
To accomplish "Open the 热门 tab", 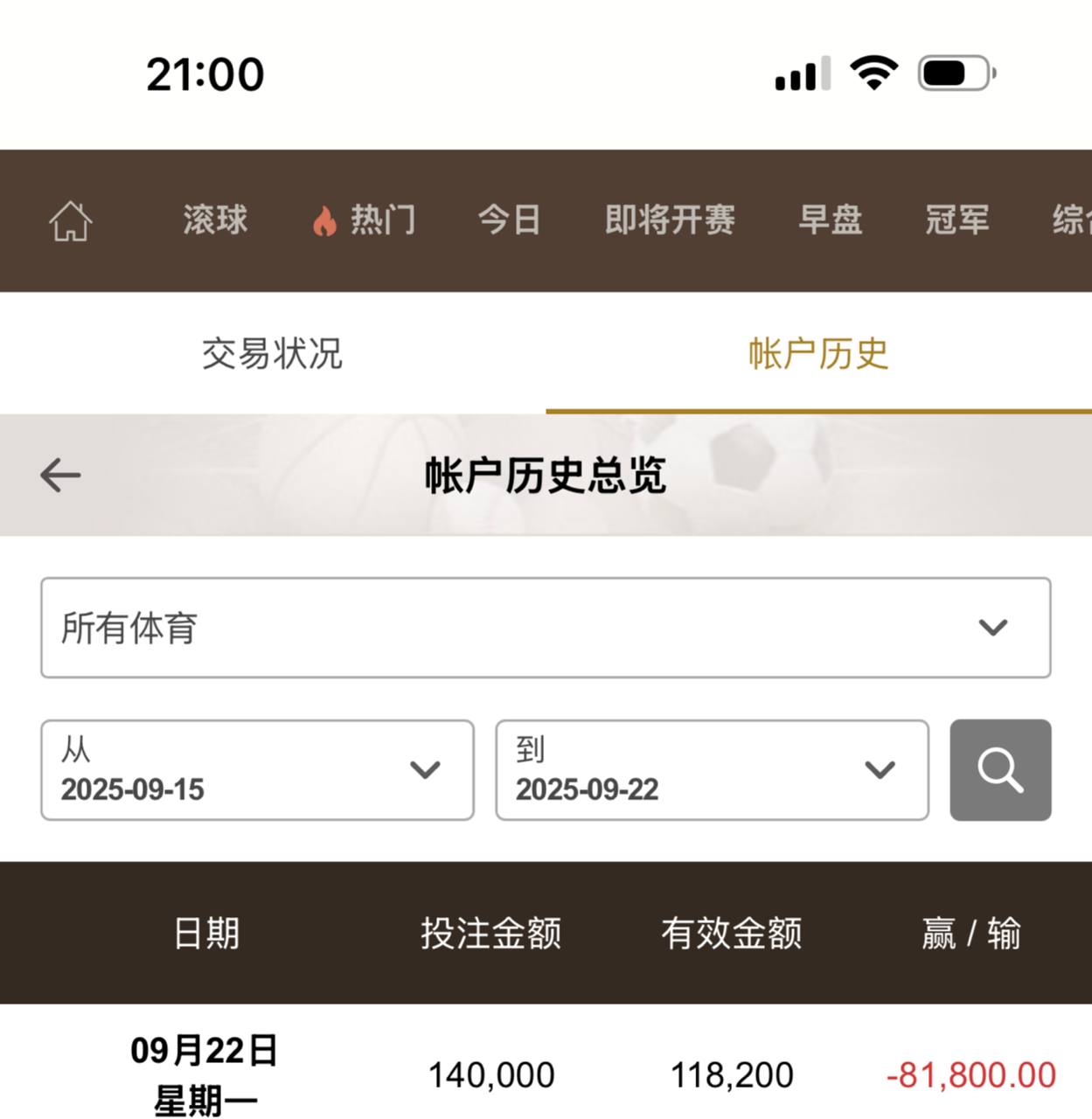I will point(365,220).
